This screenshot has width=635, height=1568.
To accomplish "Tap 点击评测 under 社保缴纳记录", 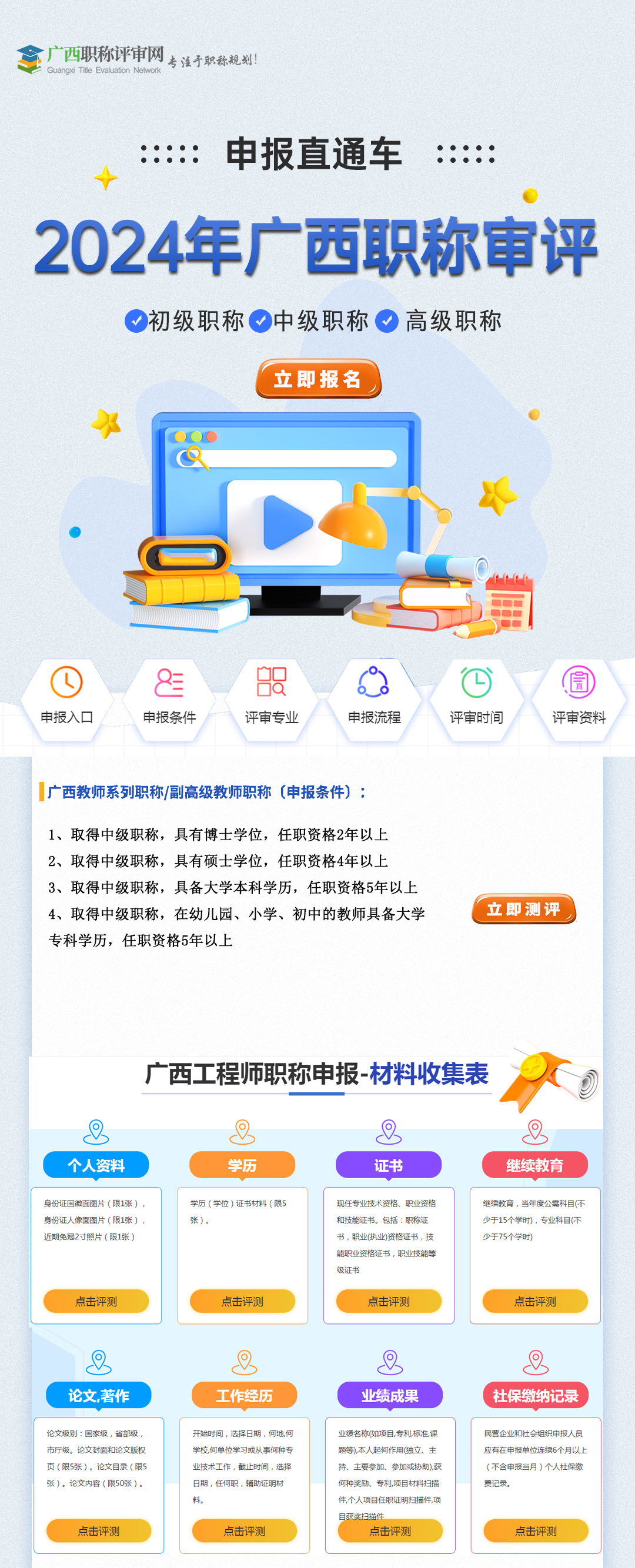I will coord(536,1530).
